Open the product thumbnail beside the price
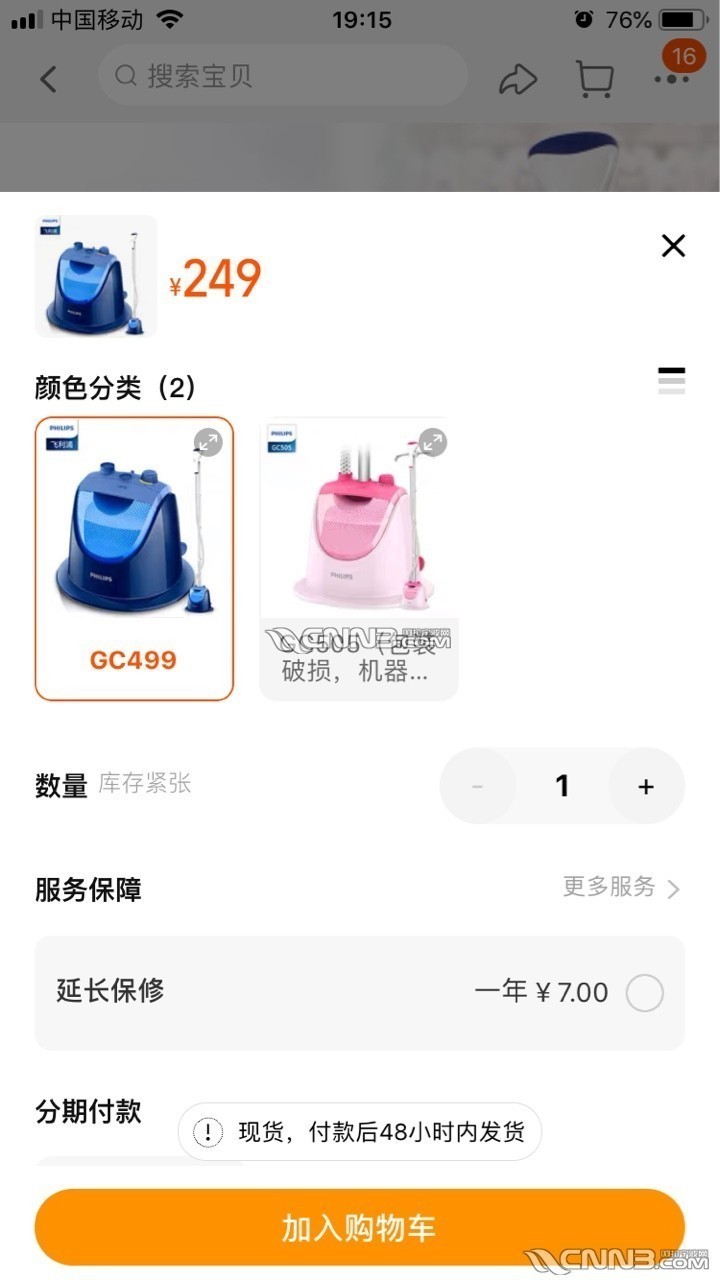Image resolution: width=720 pixels, height=1280 pixels. pyautogui.click(x=96, y=276)
